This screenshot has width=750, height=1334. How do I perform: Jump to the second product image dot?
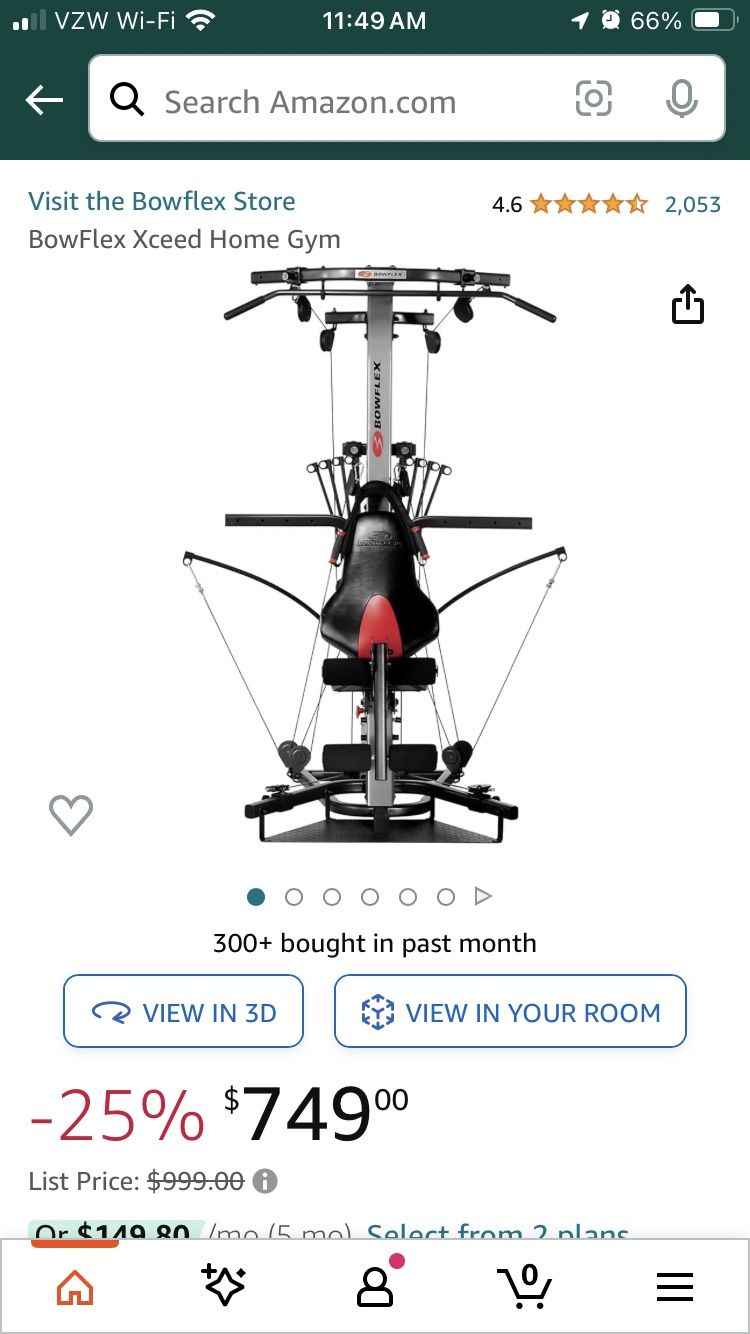pyautogui.click(x=294, y=897)
